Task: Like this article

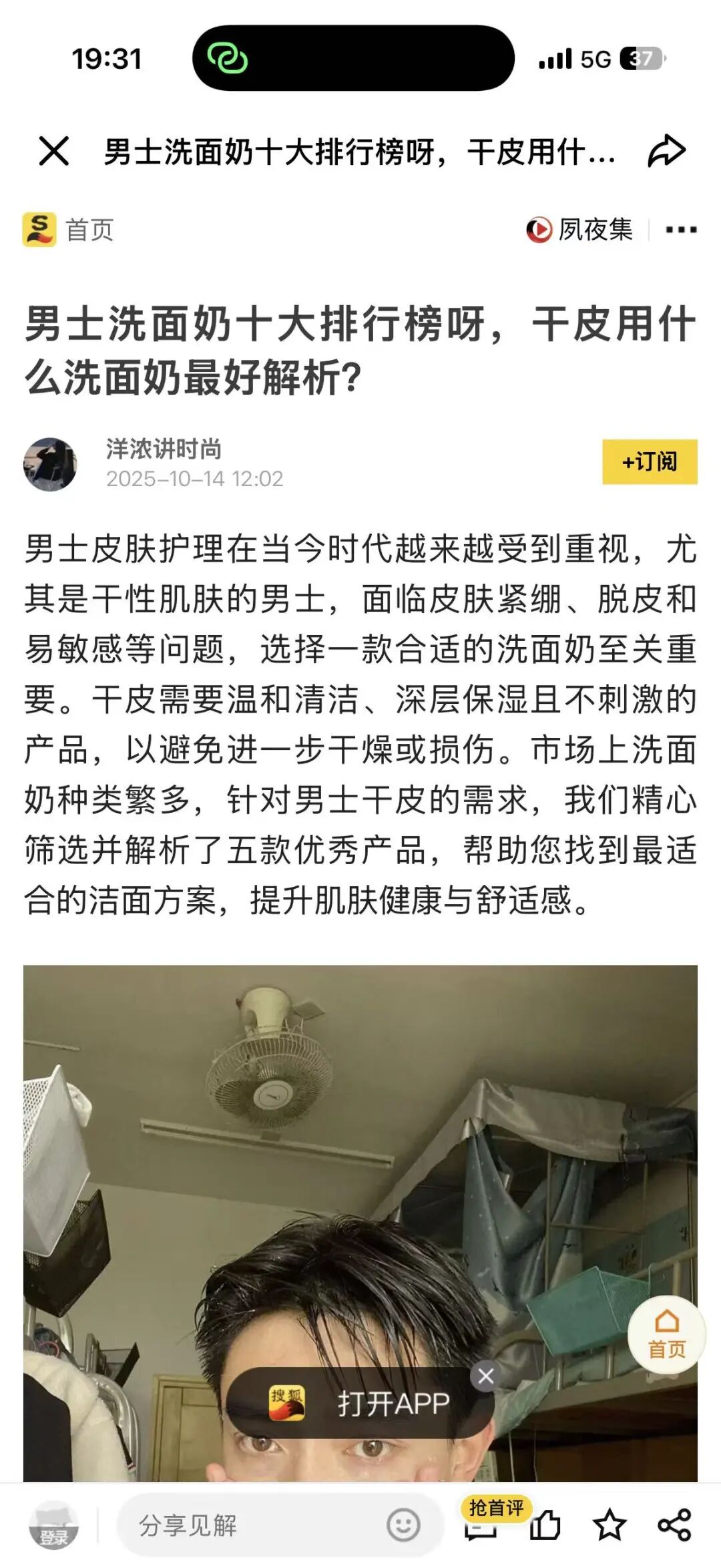Action: click(545, 1526)
